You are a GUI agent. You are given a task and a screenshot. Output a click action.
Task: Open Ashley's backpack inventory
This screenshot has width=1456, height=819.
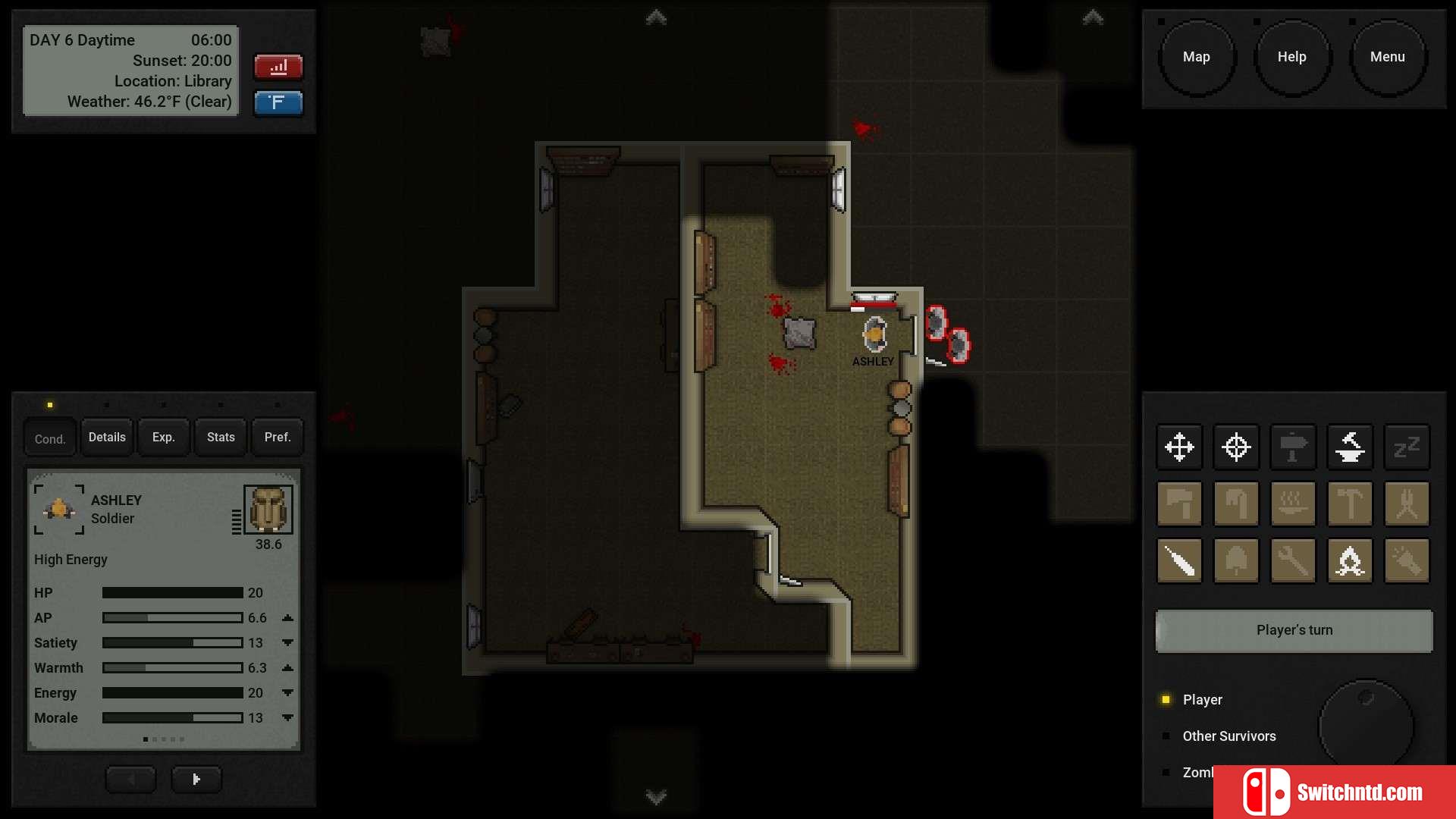click(x=268, y=510)
